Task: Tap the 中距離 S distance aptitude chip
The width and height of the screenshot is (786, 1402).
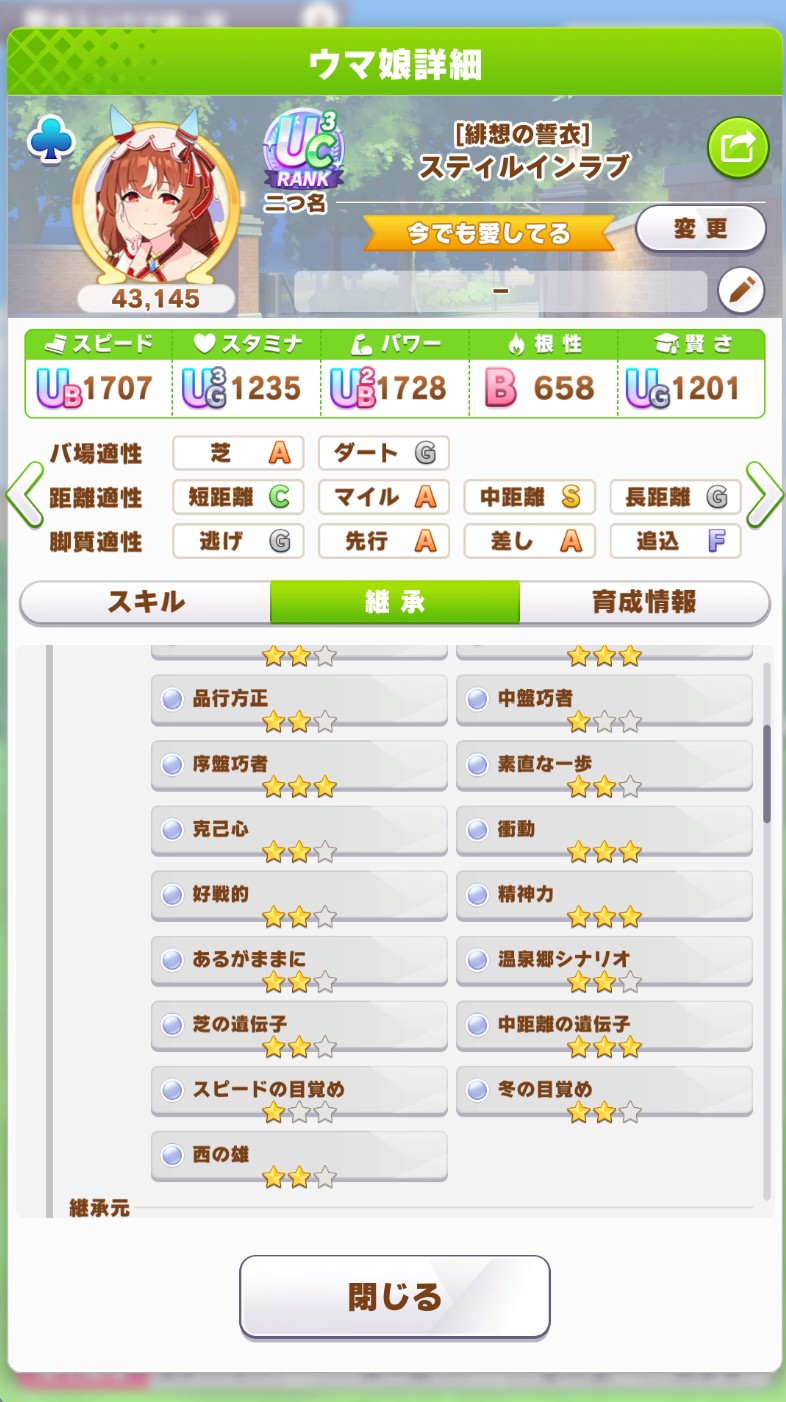Action: (529, 497)
